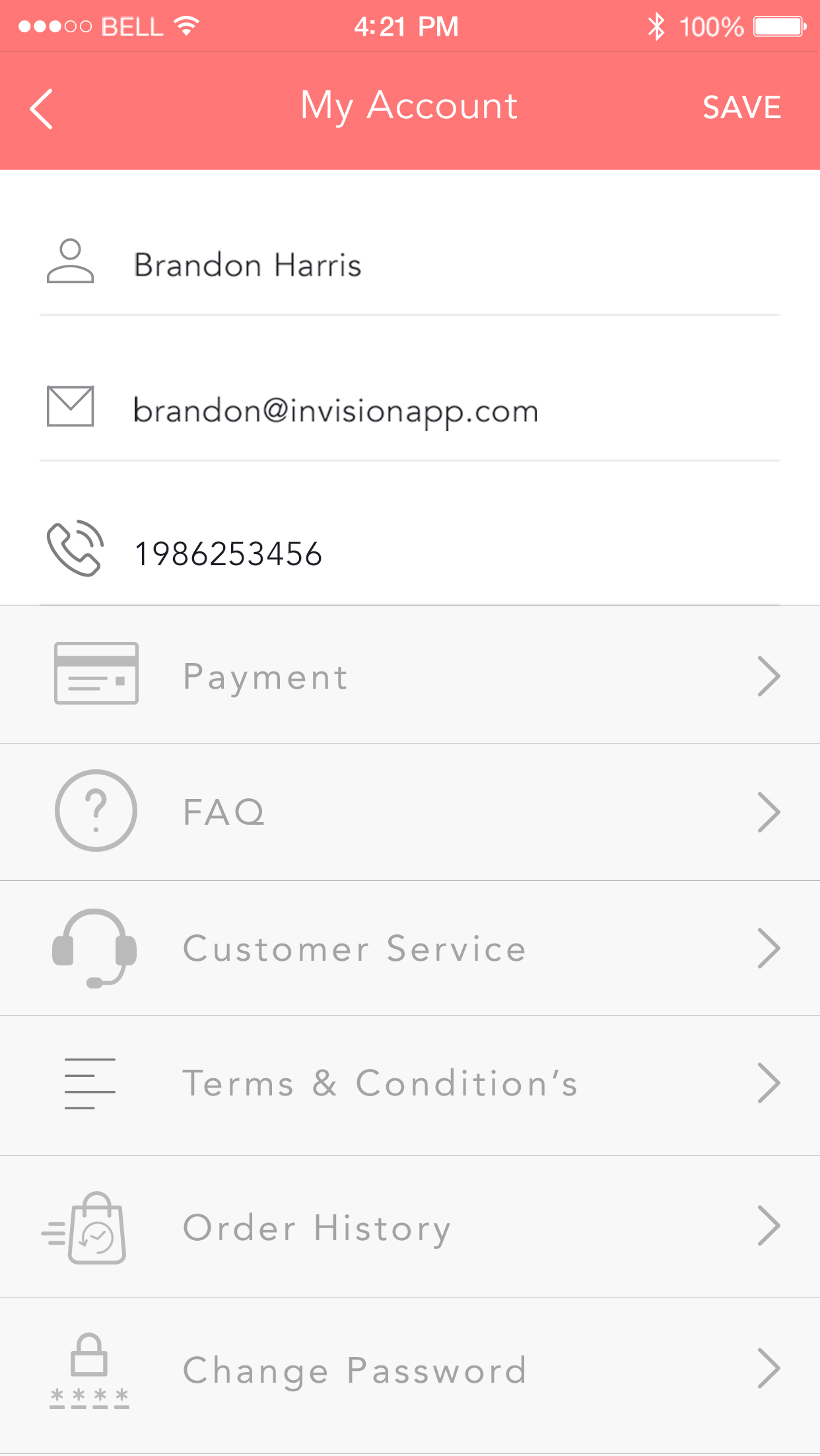View Terms & Condition's
This screenshot has height=1456, width=820.
coord(410,1086)
